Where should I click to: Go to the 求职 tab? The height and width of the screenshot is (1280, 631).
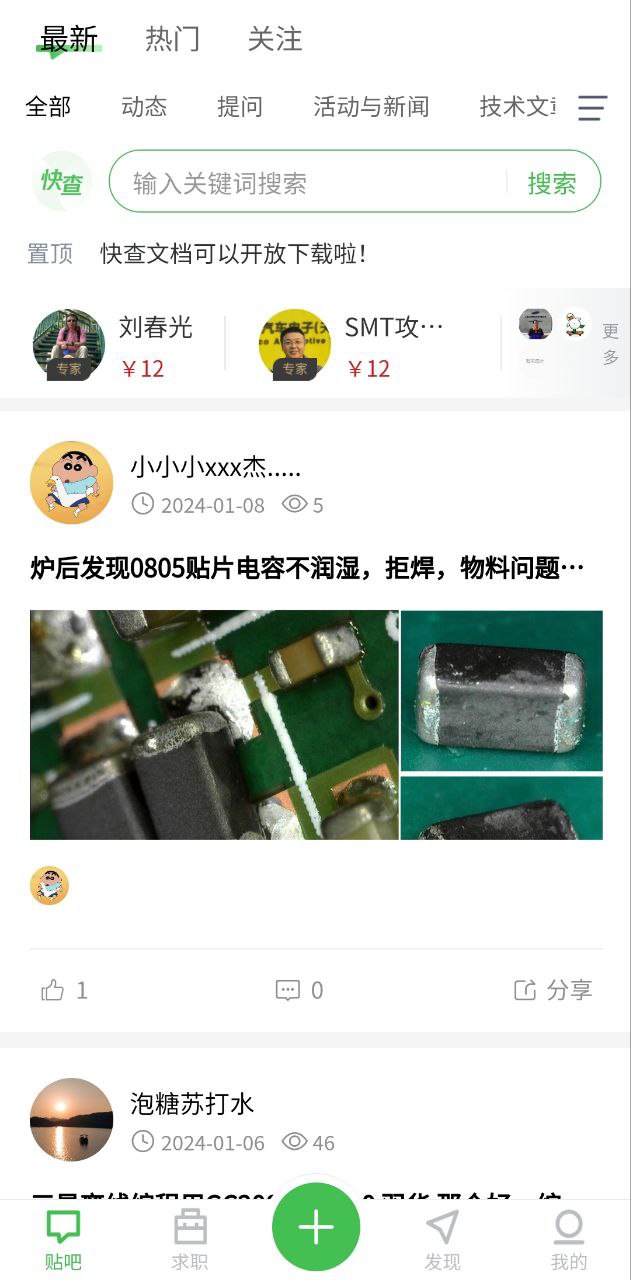[190, 1238]
